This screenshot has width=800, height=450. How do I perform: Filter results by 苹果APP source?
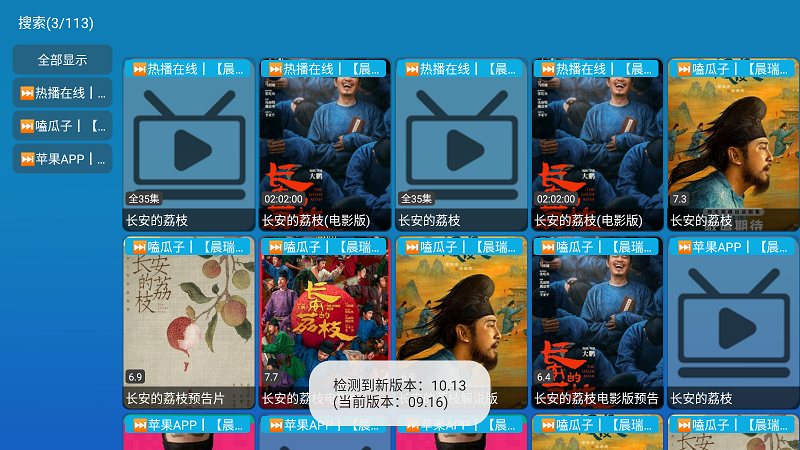[62, 158]
